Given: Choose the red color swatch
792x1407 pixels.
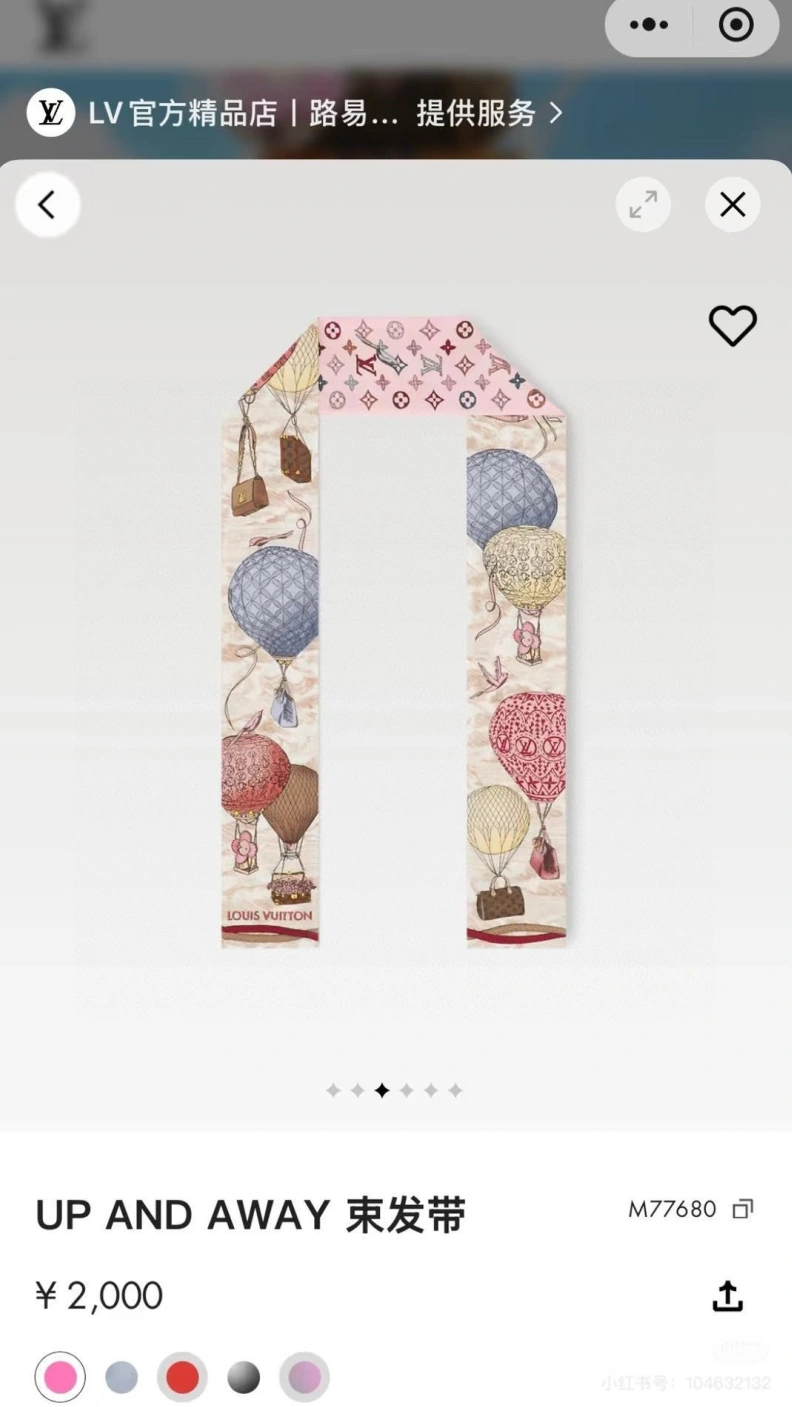Looking at the screenshot, I should tap(182, 1377).
